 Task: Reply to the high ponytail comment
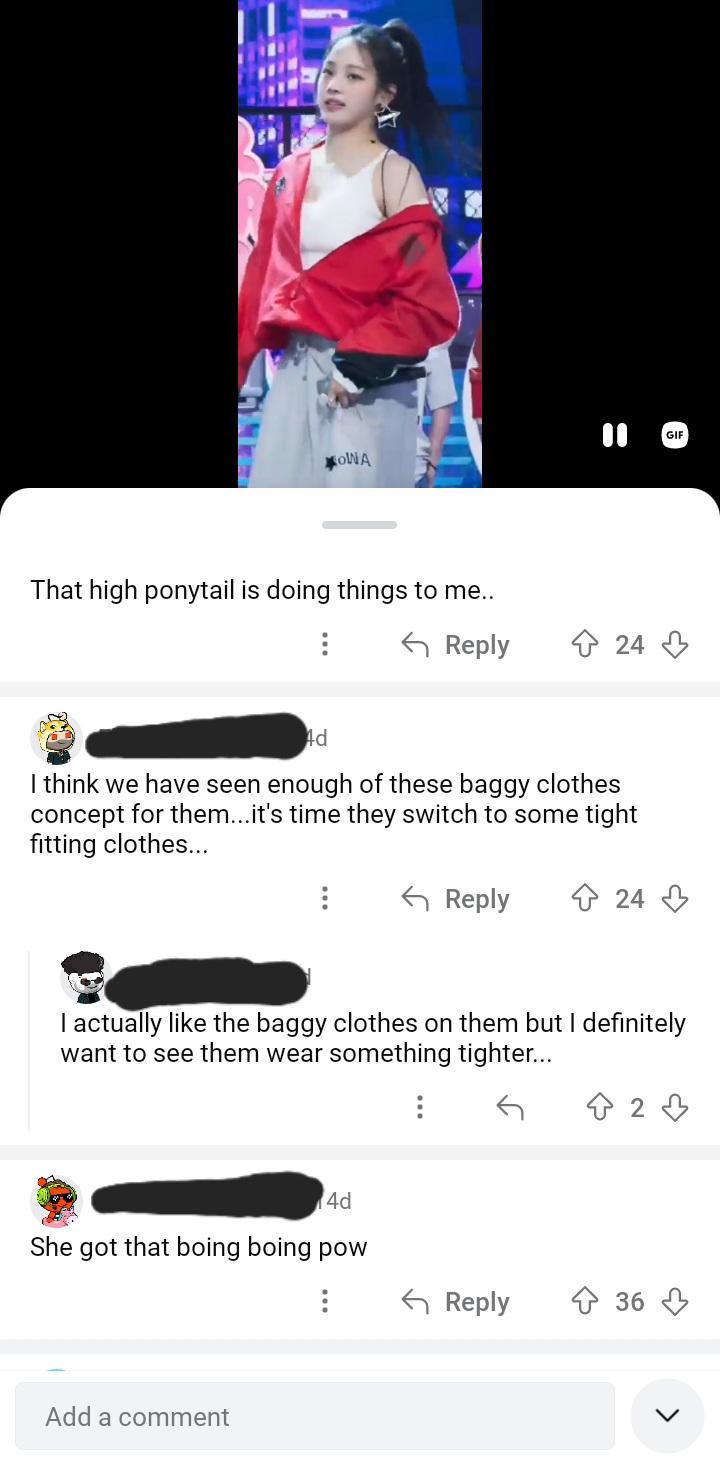click(456, 645)
